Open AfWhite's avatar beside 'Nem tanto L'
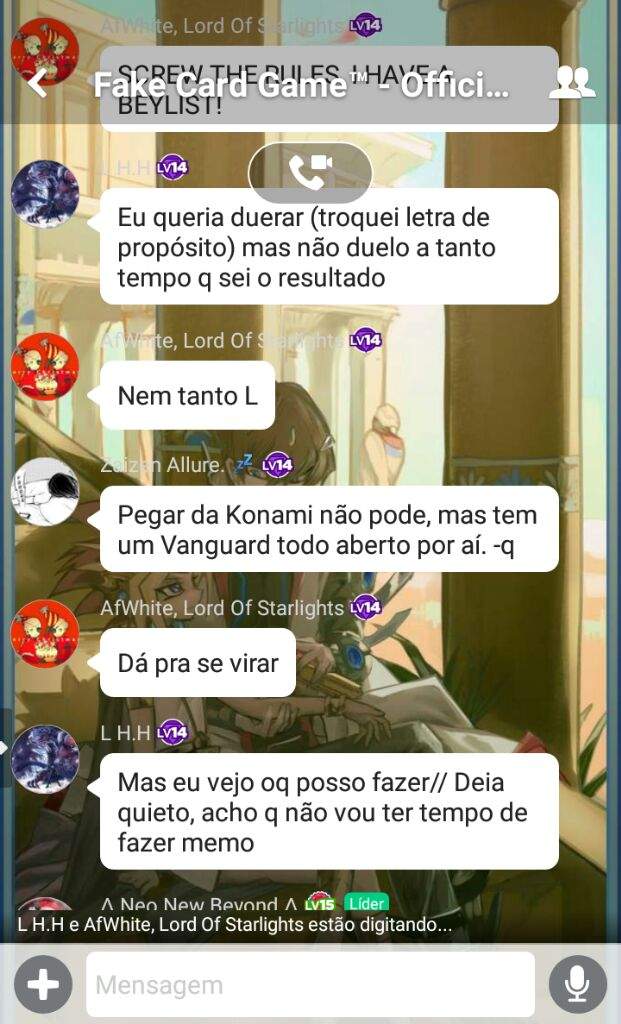 coord(45,367)
